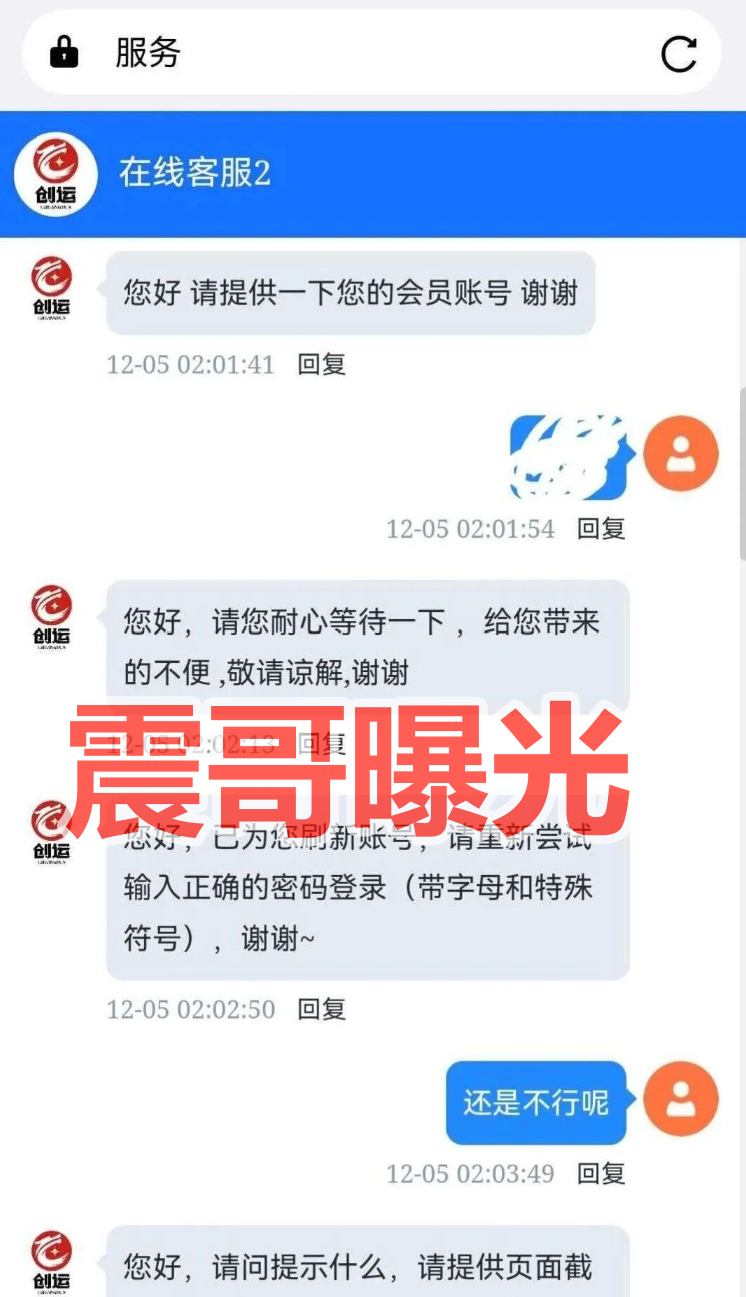The width and height of the screenshot is (746, 1297).
Task: Tap the 创运 avatar beside the first message
Action: [x=51, y=286]
